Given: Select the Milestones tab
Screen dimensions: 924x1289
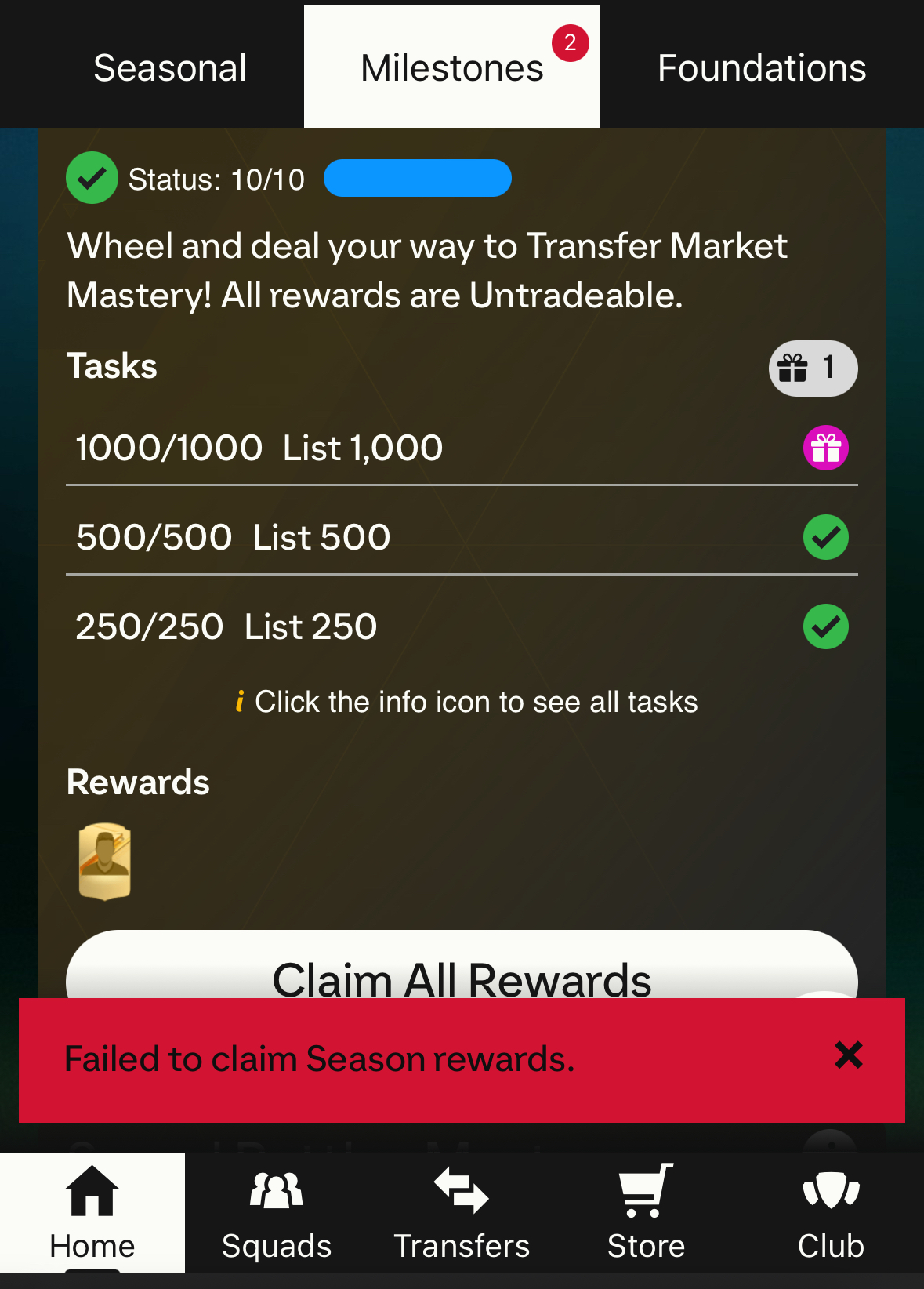Looking at the screenshot, I should coord(452,68).
